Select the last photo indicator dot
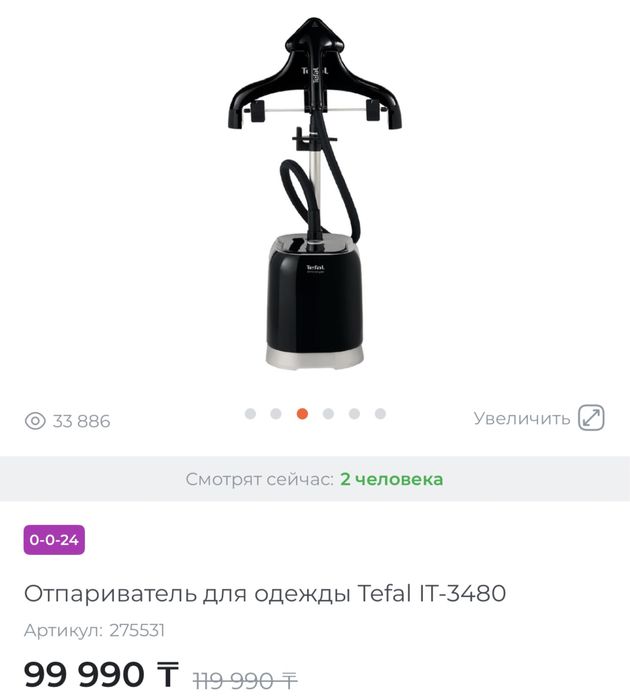630x700 pixels. [380, 414]
